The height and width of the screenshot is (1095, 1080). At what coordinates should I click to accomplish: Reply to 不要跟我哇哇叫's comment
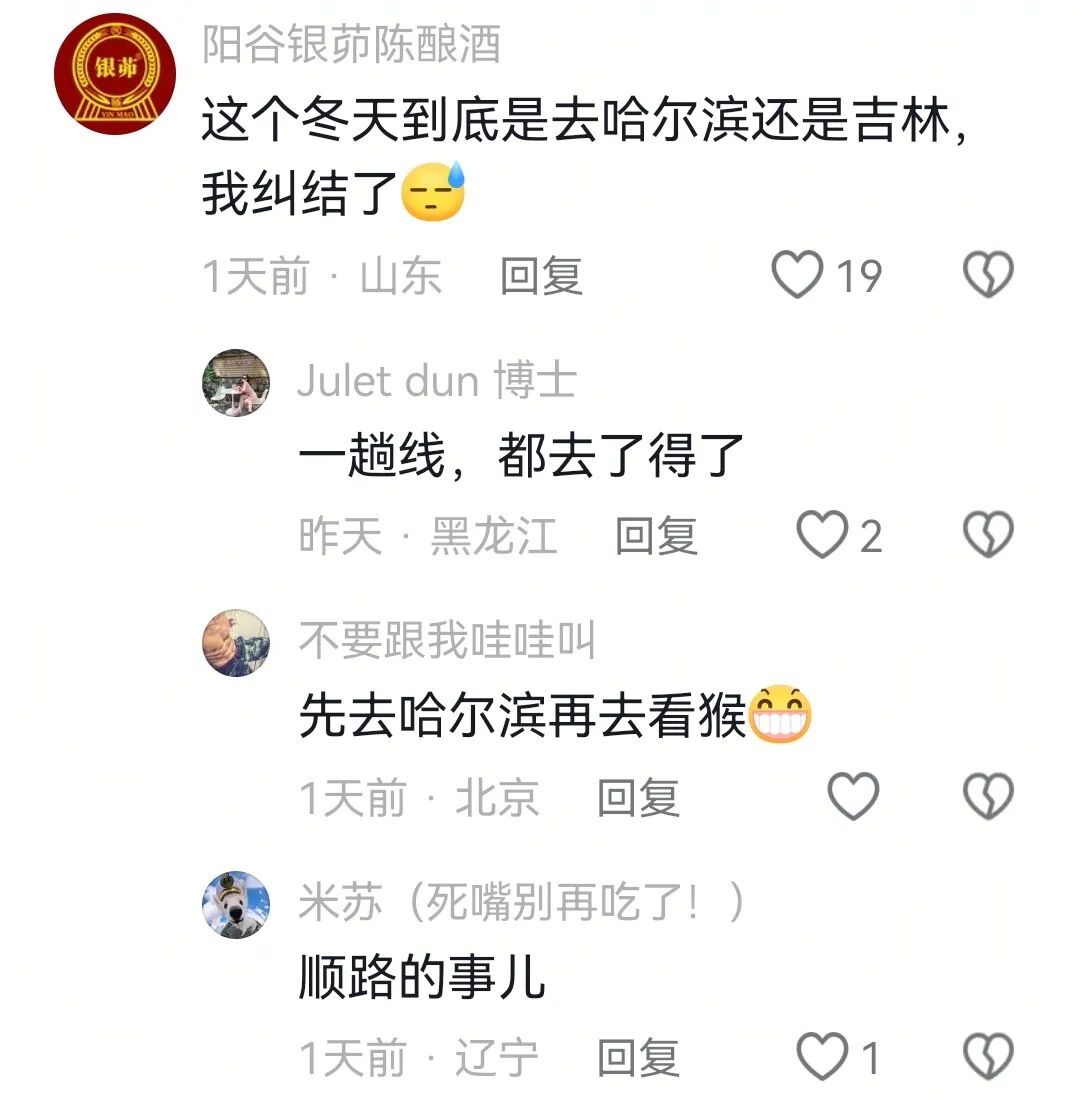click(x=638, y=798)
